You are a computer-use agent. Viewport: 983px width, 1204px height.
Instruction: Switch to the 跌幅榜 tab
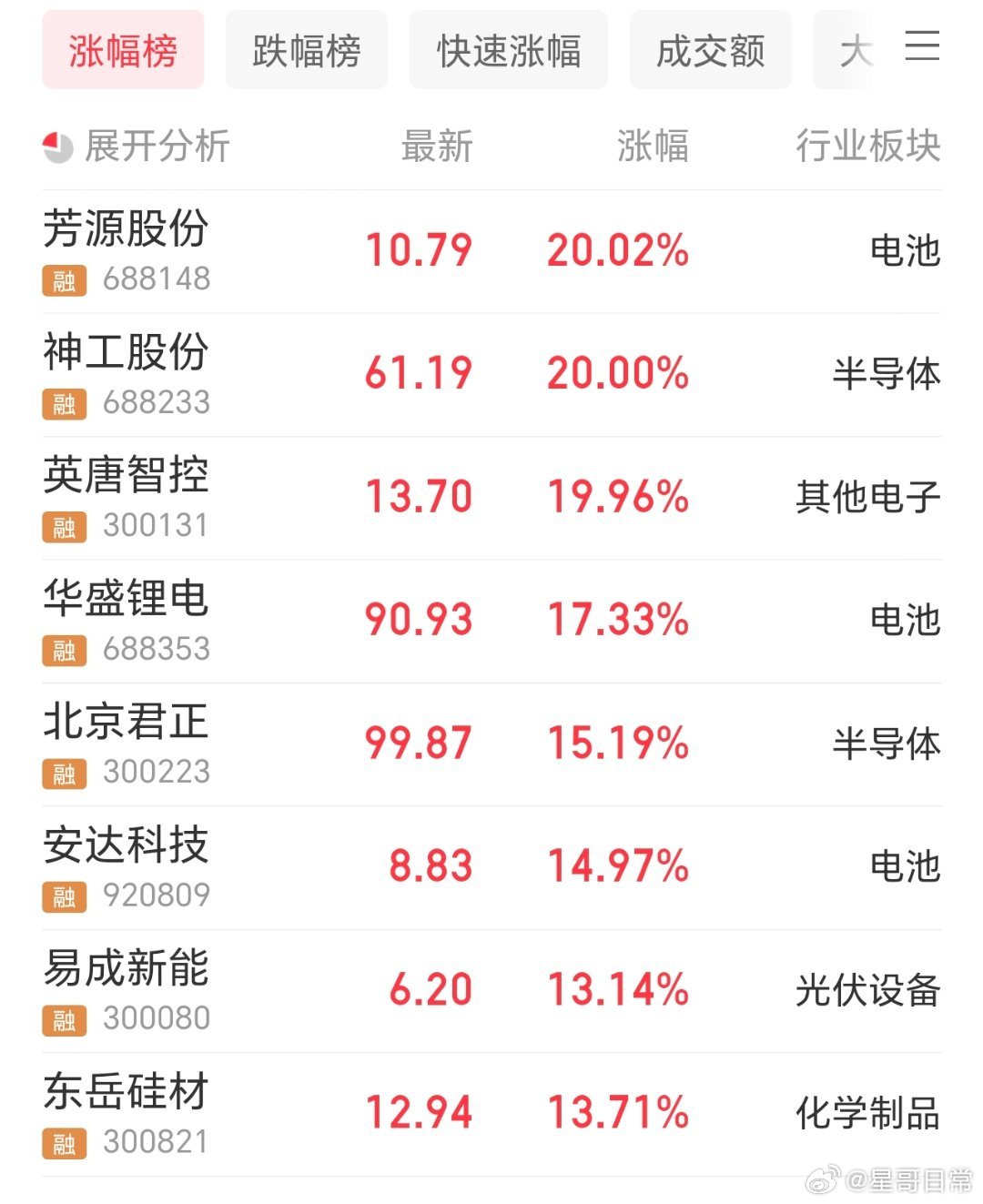pyautogui.click(x=306, y=50)
